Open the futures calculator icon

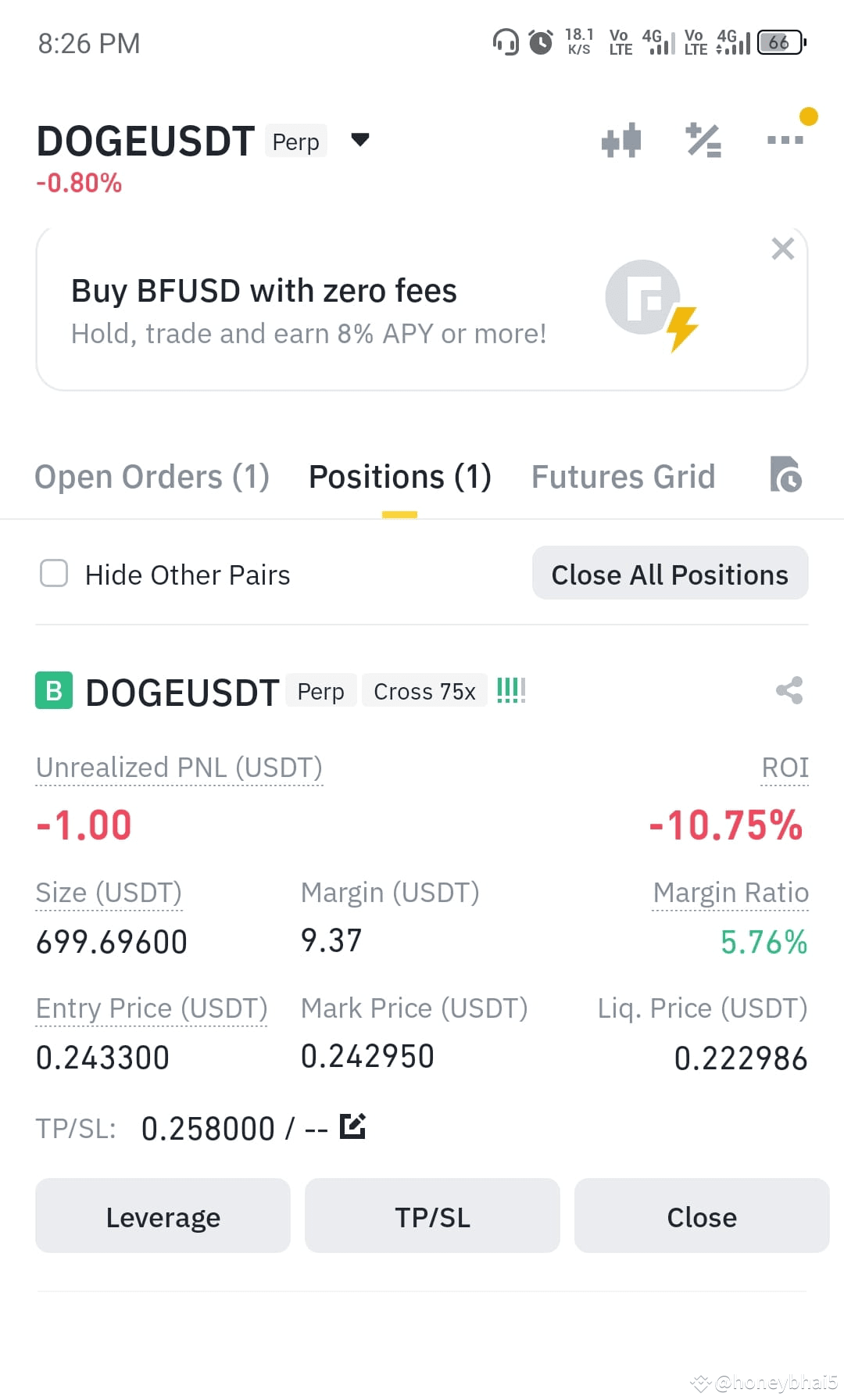pos(703,141)
